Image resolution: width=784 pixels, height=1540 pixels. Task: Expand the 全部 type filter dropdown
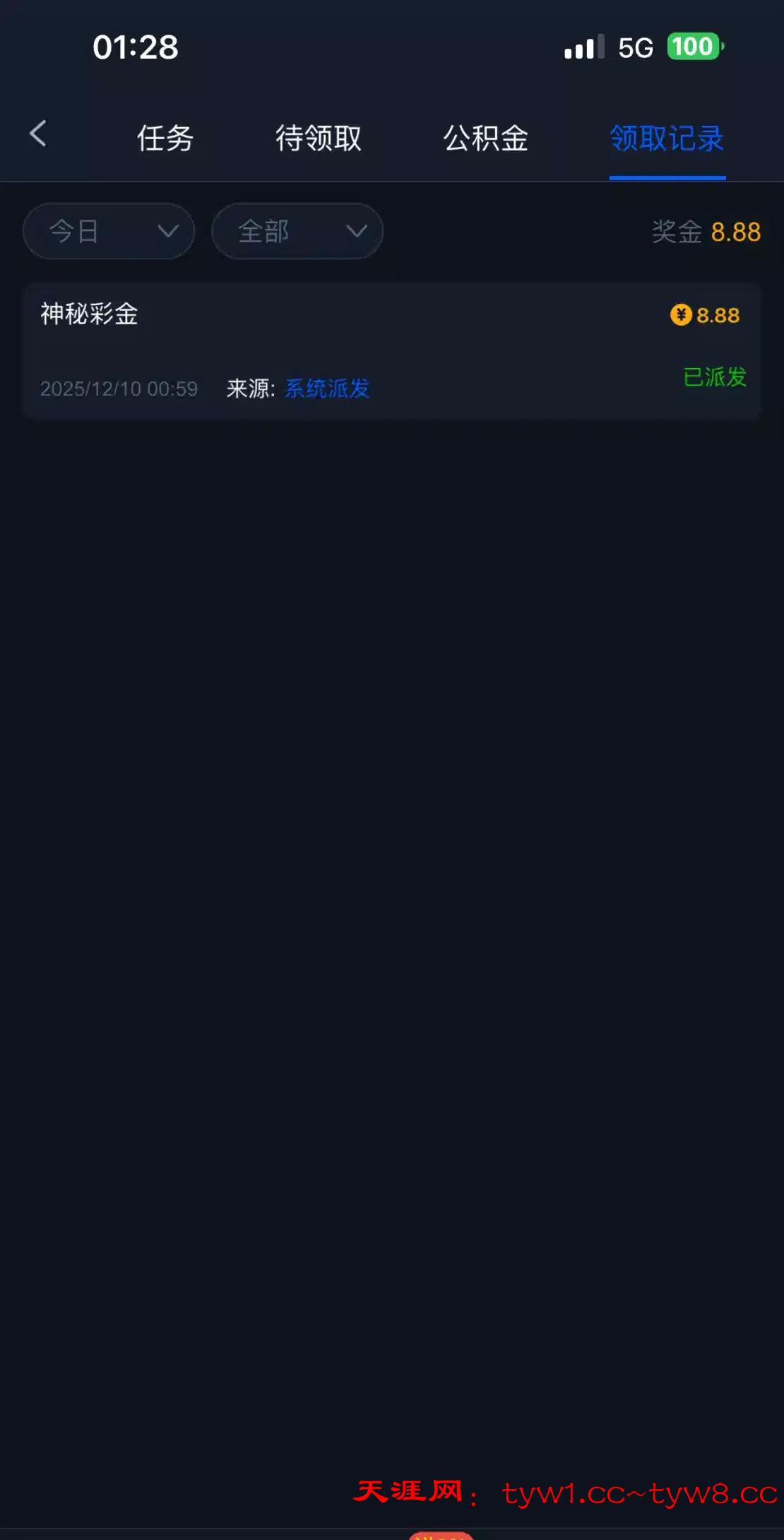[297, 231]
